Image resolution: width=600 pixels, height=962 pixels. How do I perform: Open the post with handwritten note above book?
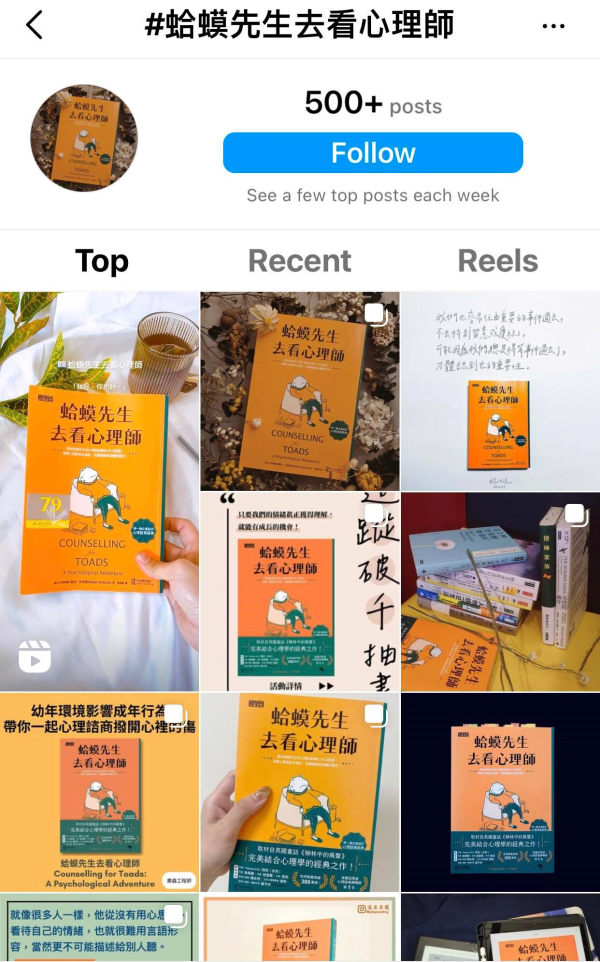500,390
